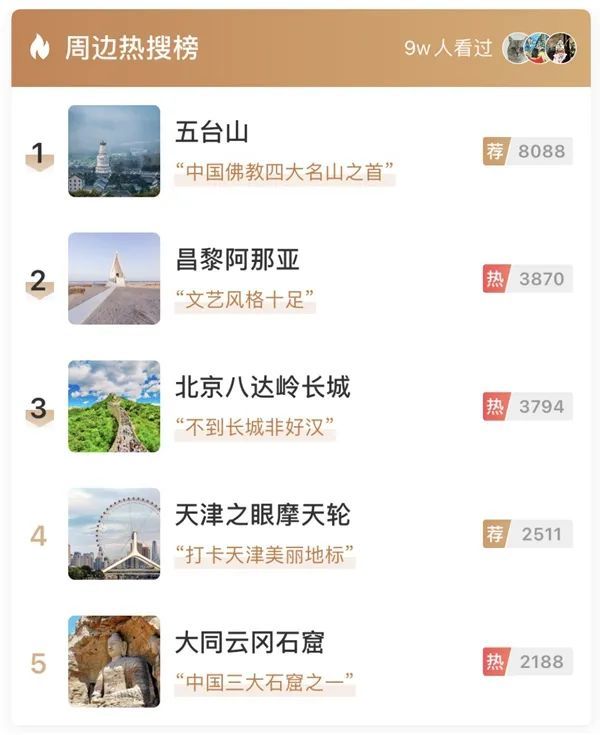Tap the 天津之眼摩天轮 list item
This screenshot has width=600, height=735.
pyautogui.click(x=262, y=515)
